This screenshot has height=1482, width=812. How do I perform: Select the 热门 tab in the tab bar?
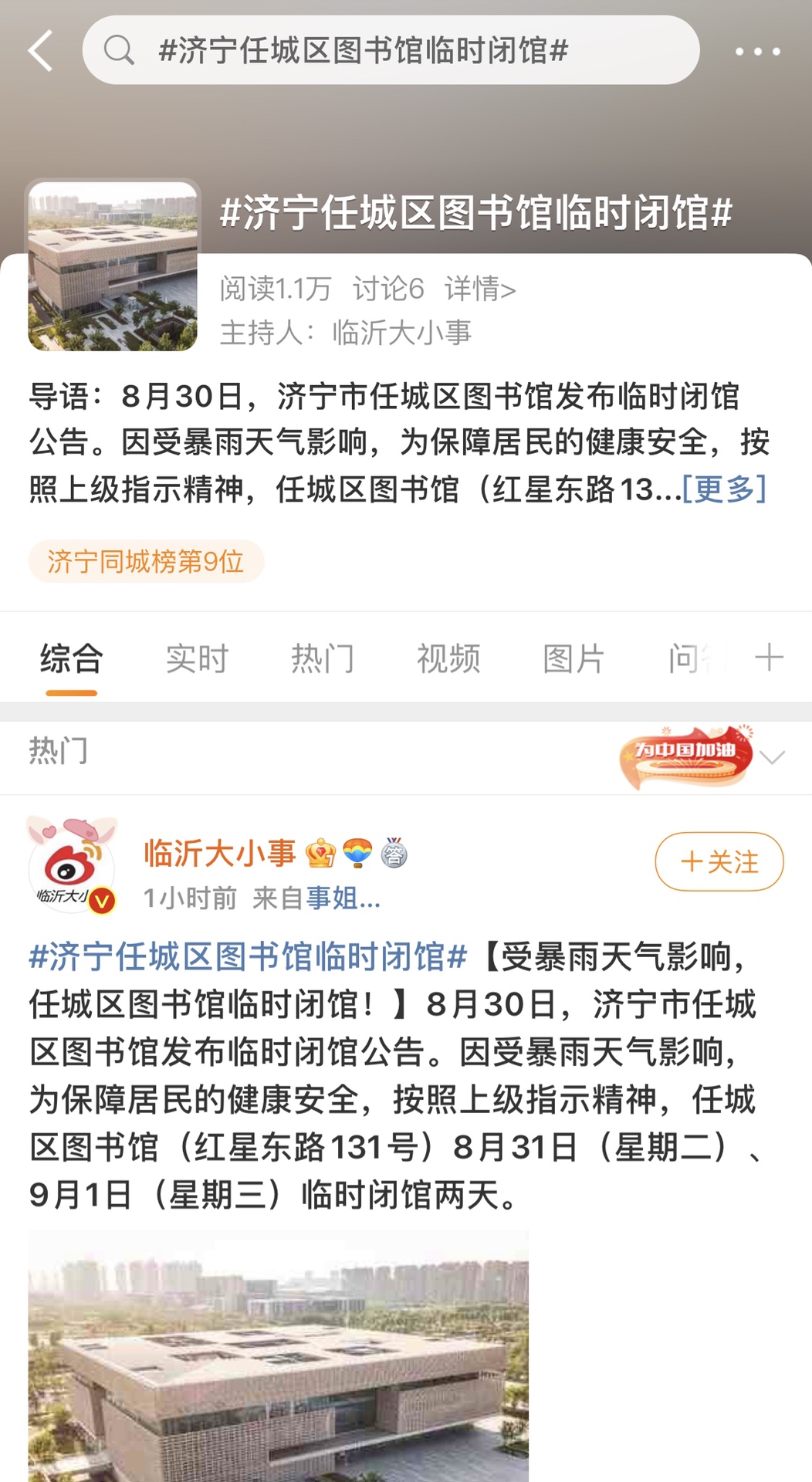(x=323, y=659)
